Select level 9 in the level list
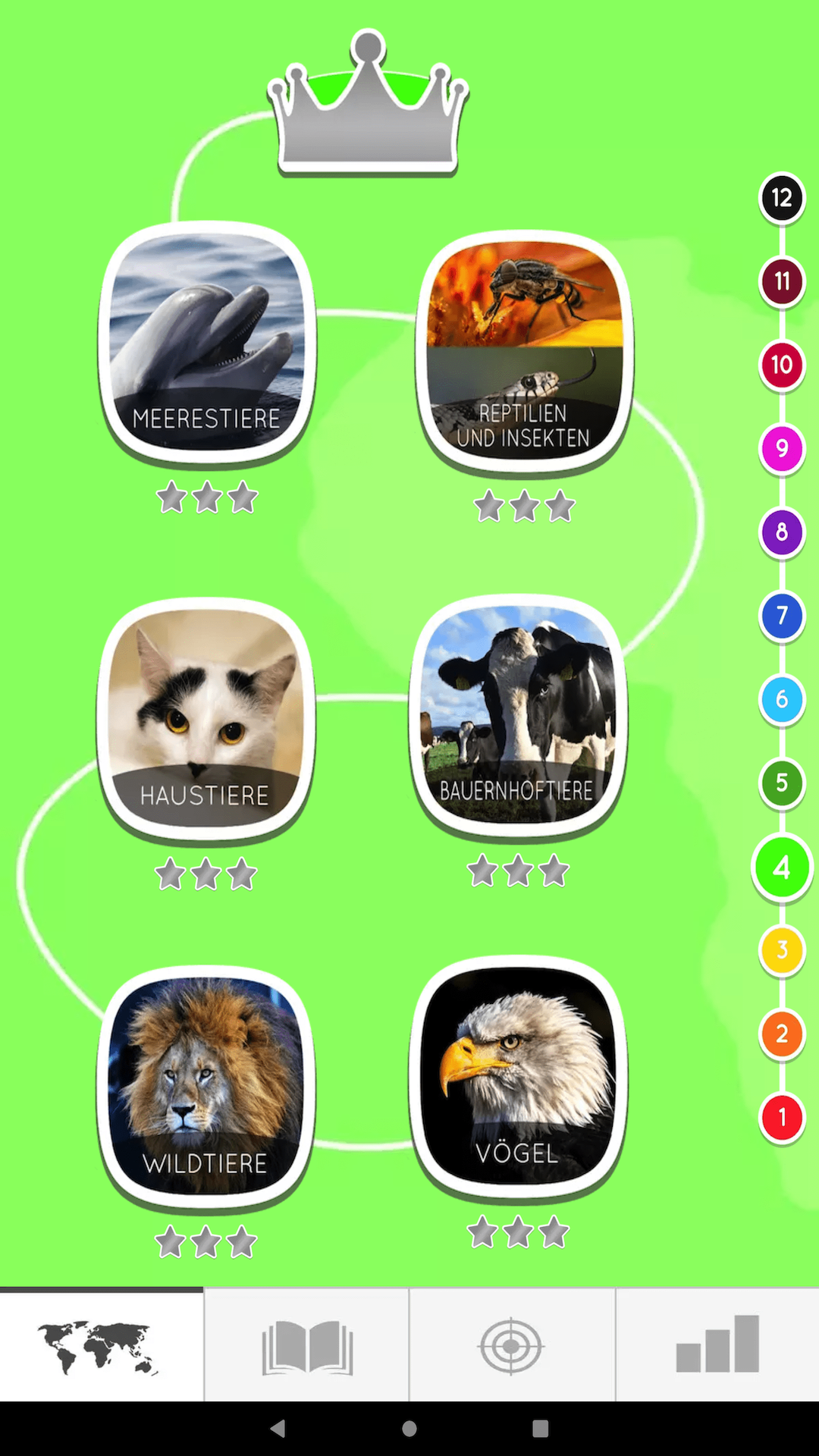This screenshot has width=819, height=1456. [781, 448]
